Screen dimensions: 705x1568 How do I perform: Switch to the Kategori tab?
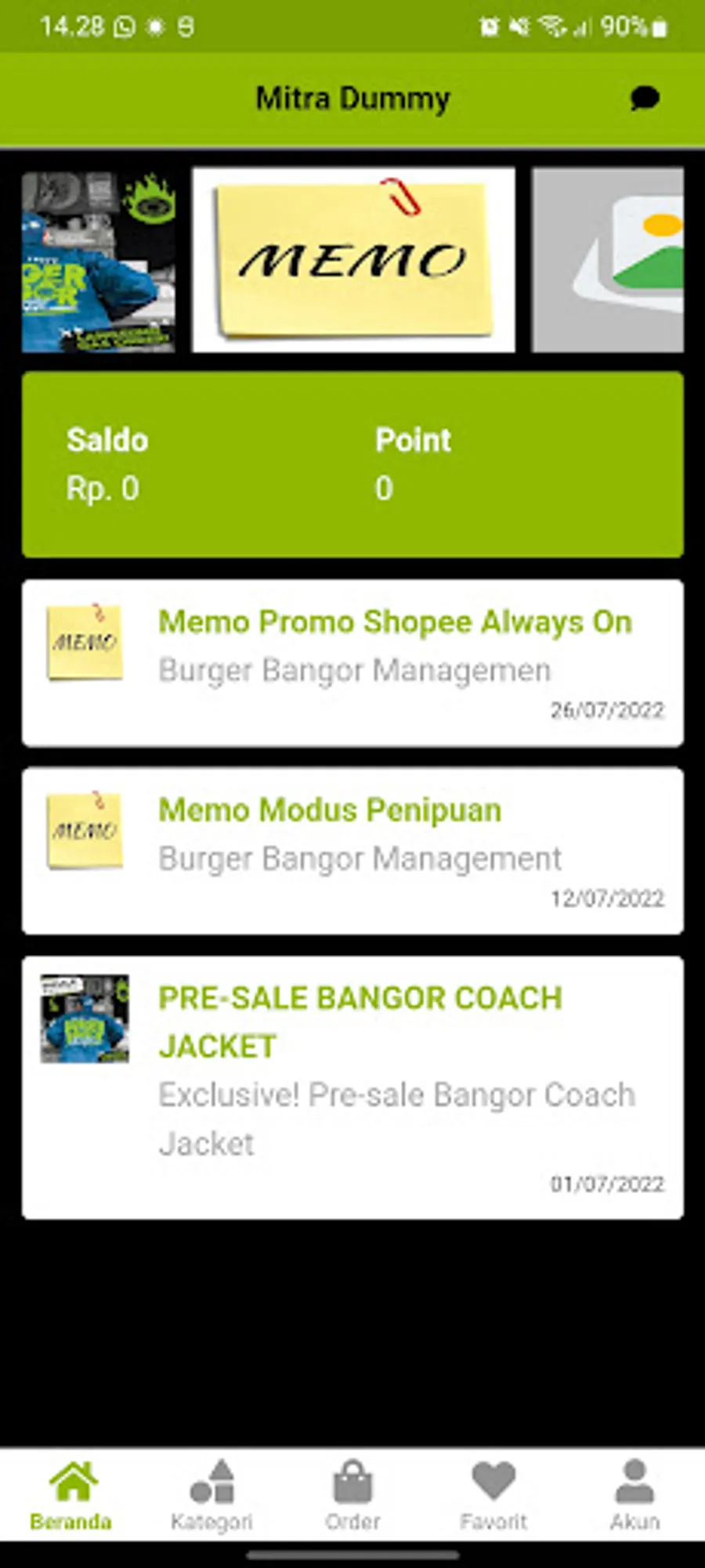point(211,1495)
